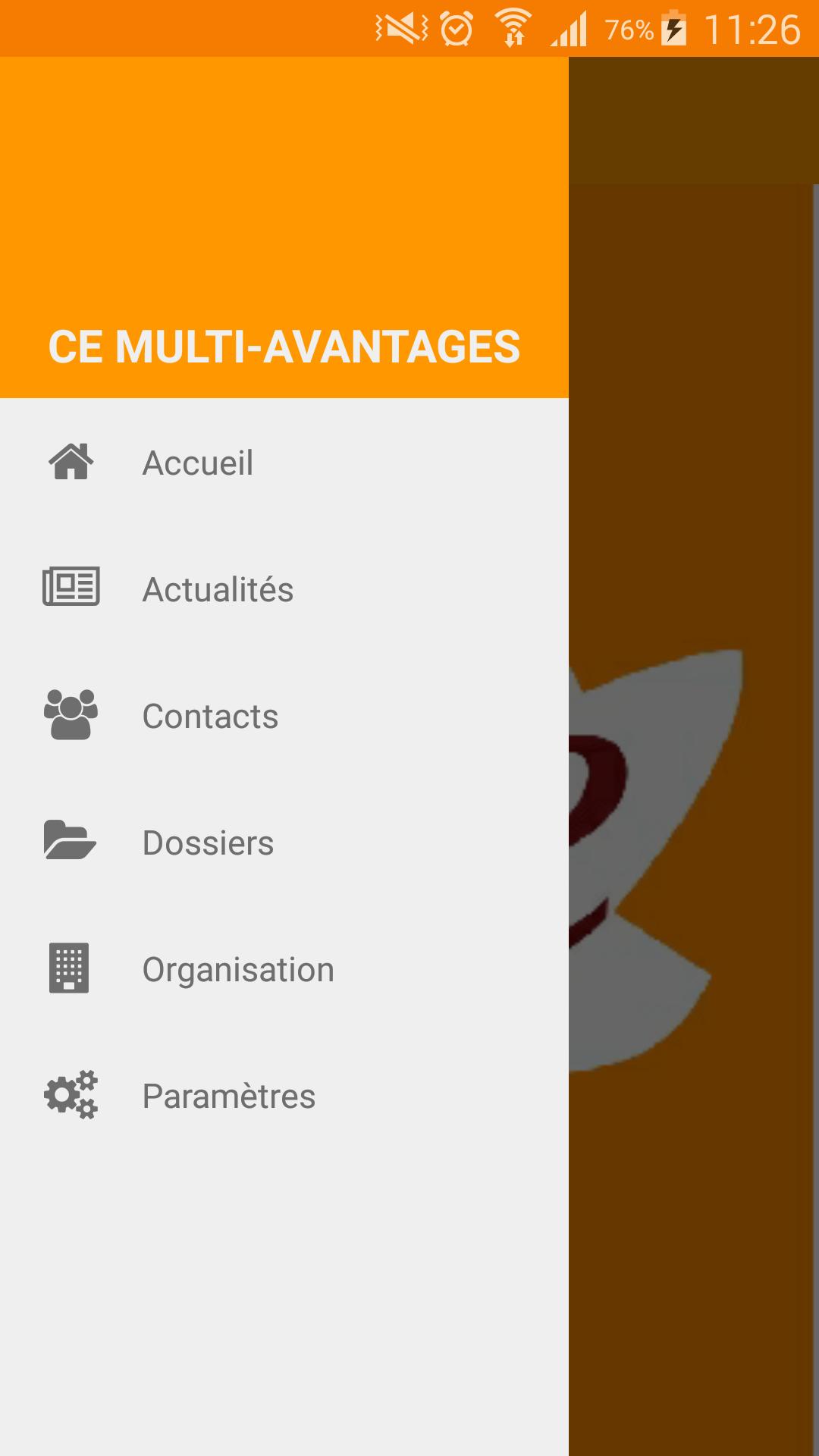The image size is (819, 1456).
Task: Tap the people icon next to Contacts
Action: tap(71, 715)
